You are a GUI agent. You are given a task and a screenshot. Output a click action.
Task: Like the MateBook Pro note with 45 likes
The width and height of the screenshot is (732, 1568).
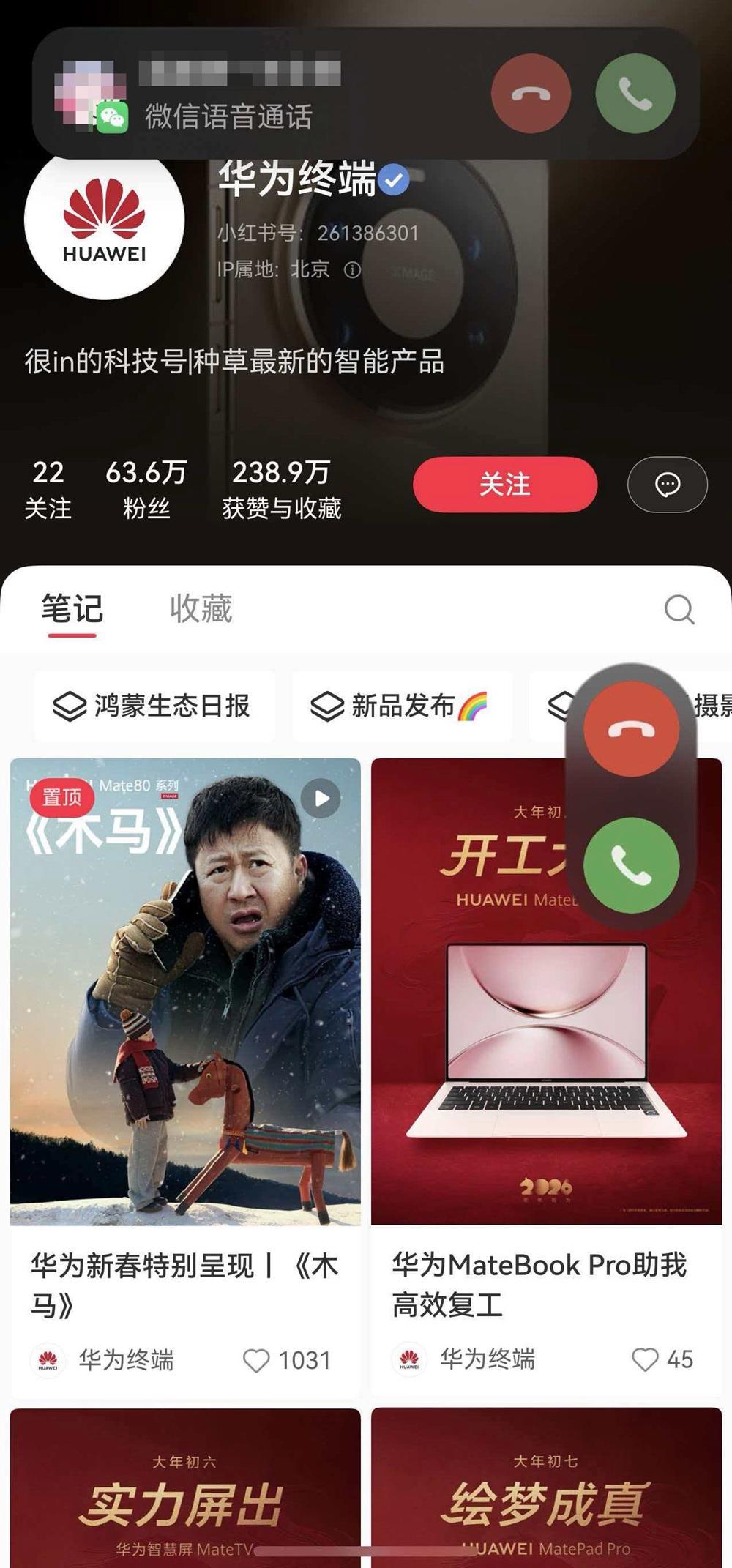point(645,1360)
